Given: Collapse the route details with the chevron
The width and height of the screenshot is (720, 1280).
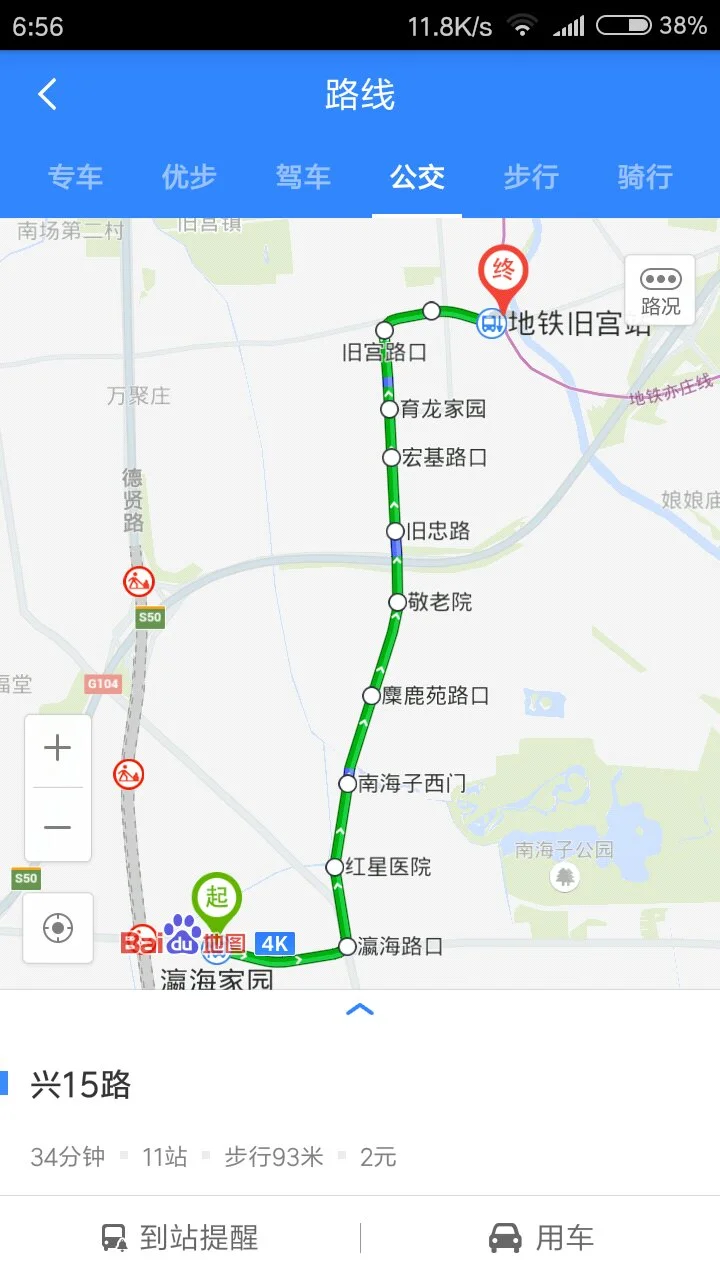Looking at the screenshot, I should tap(360, 1011).
